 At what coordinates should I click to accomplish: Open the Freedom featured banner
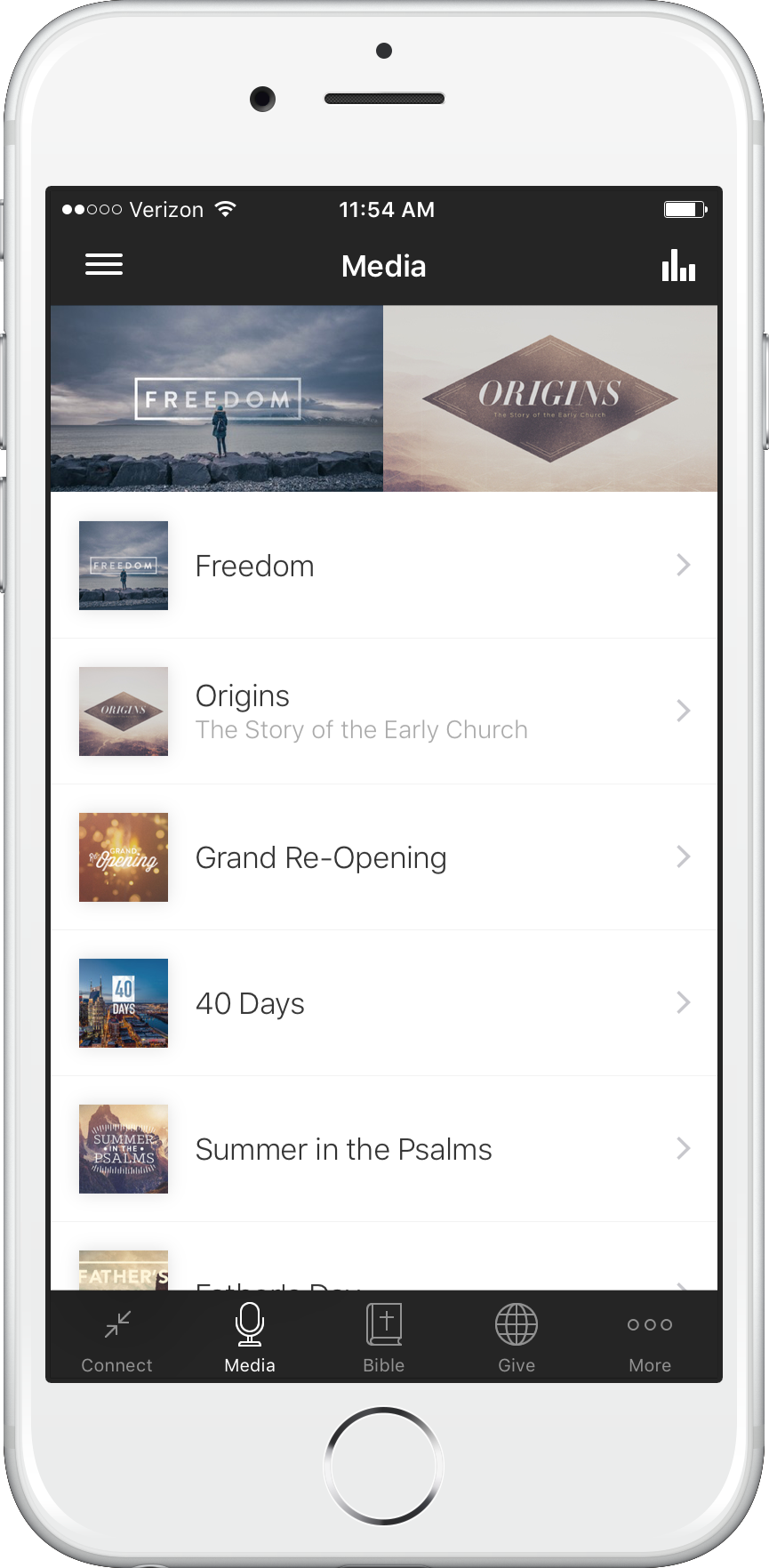(217, 398)
